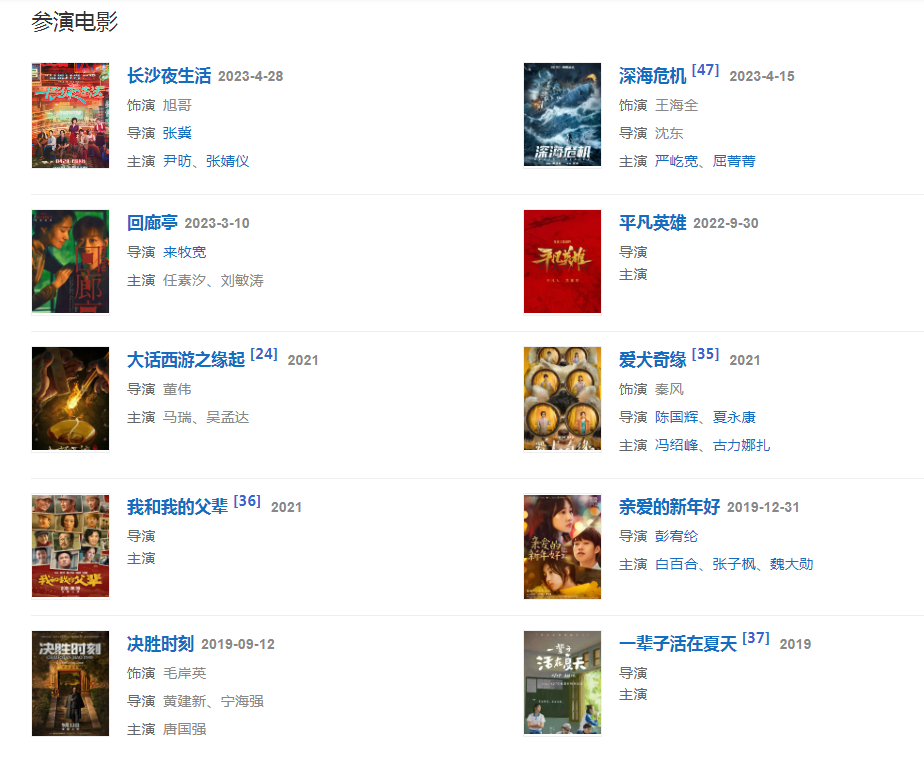Open the 决胜时刻 movie title link
The height and width of the screenshot is (758, 924).
pos(160,644)
